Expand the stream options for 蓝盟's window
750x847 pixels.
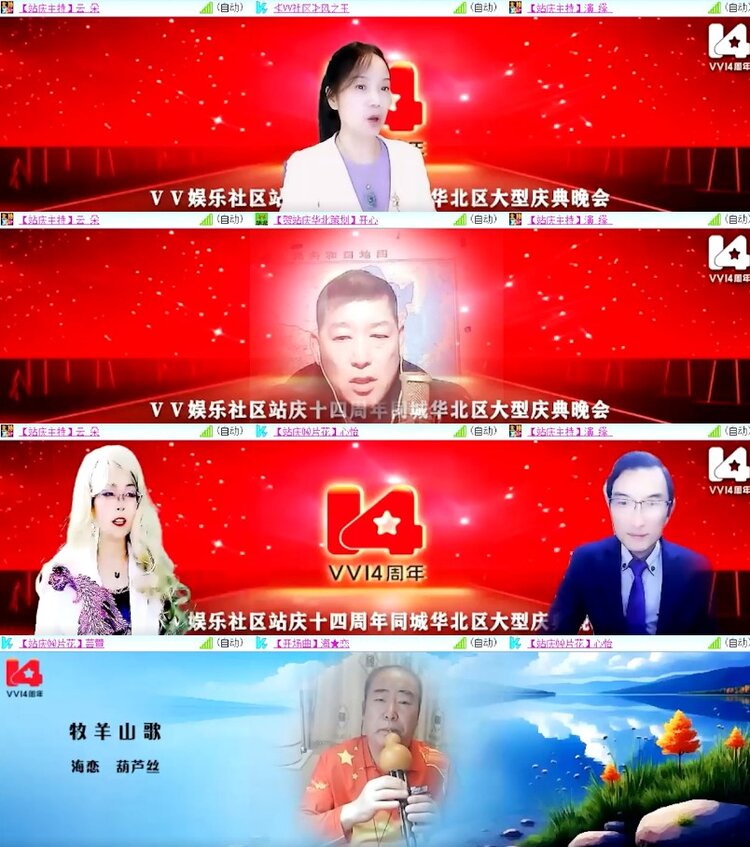pyautogui.click(x=228, y=642)
